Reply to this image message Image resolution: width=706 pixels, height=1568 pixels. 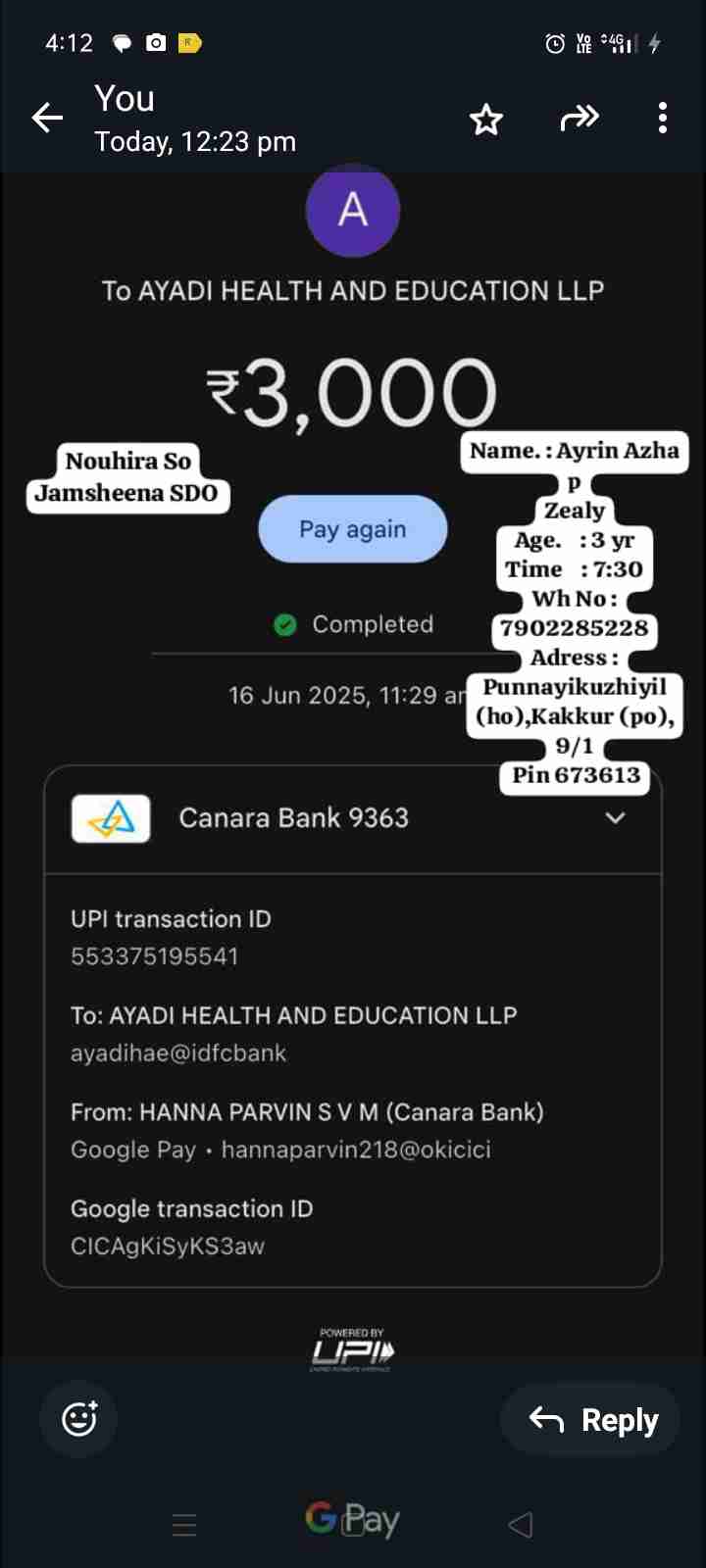pyautogui.click(x=592, y=1419)
